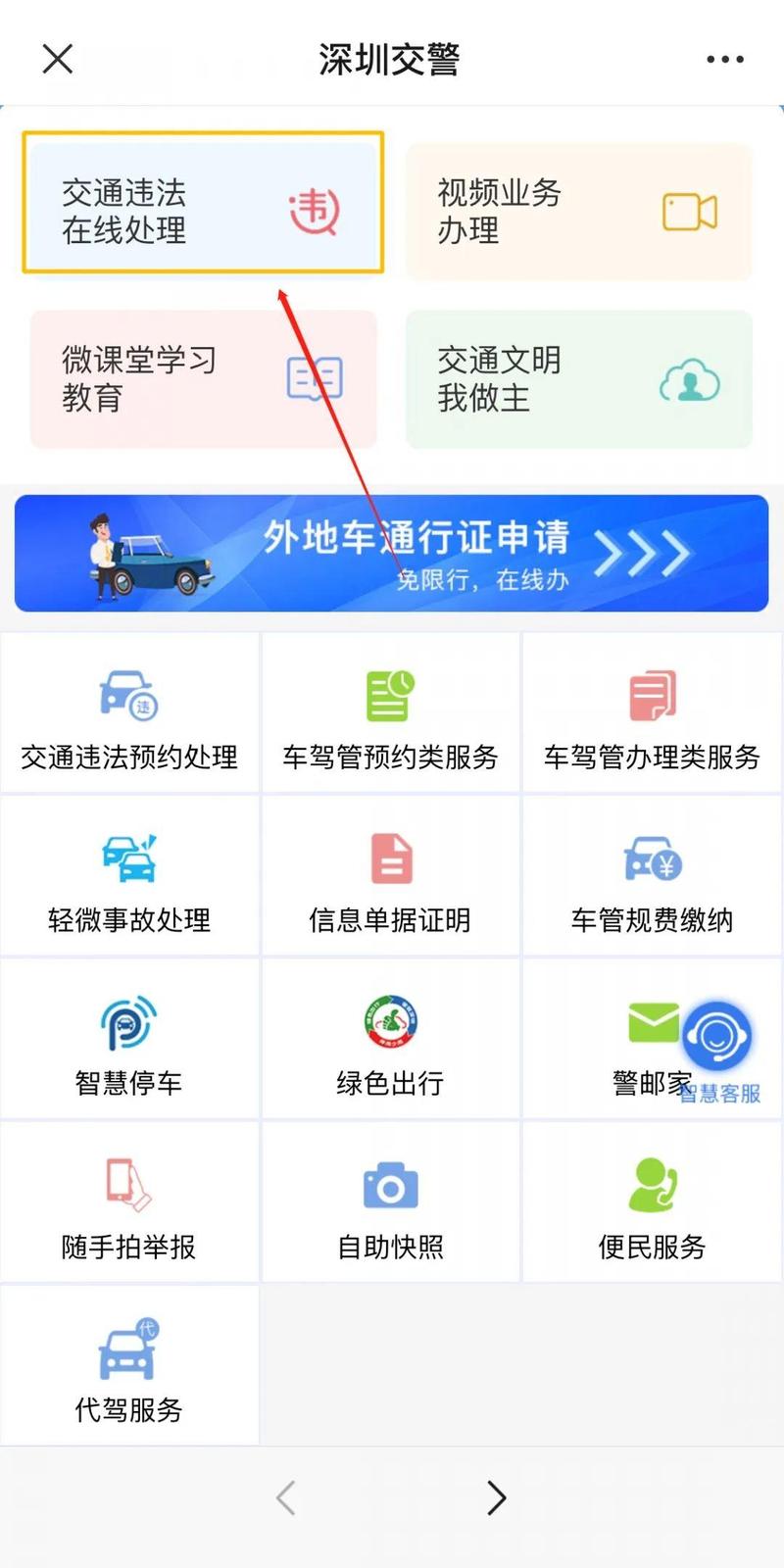Open 轻微事故处理
The image size is (784, 1568).
[129, 877]
